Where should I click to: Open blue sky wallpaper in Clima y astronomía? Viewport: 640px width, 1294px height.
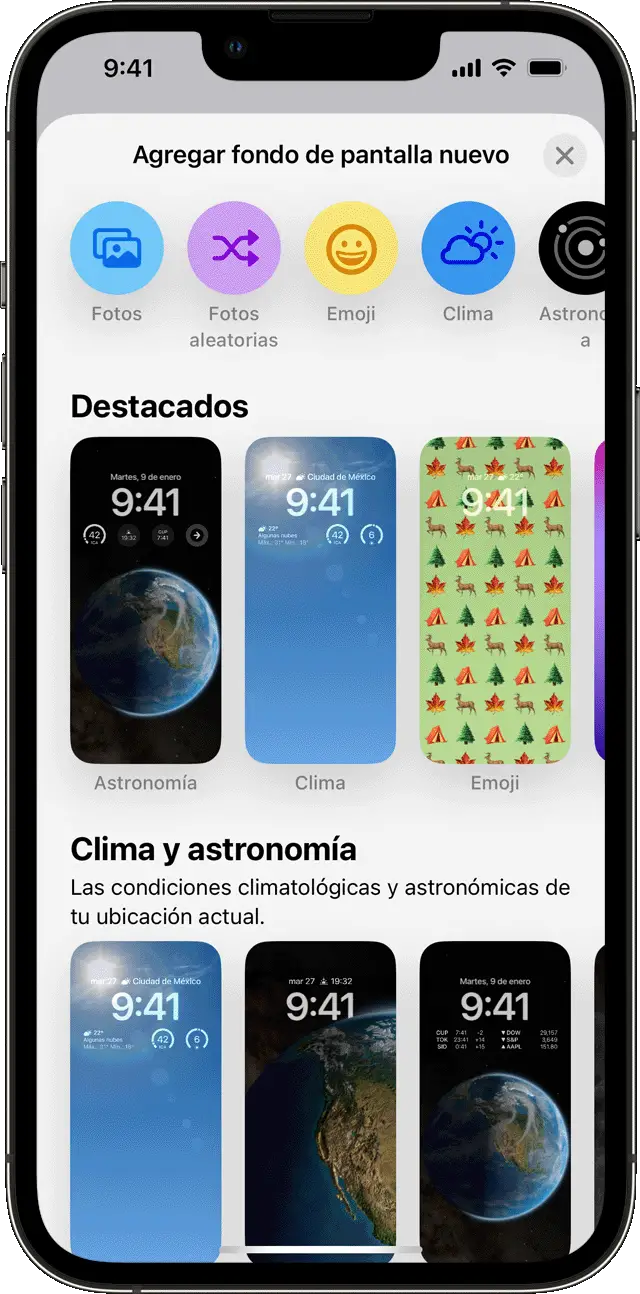(146, 1095)
